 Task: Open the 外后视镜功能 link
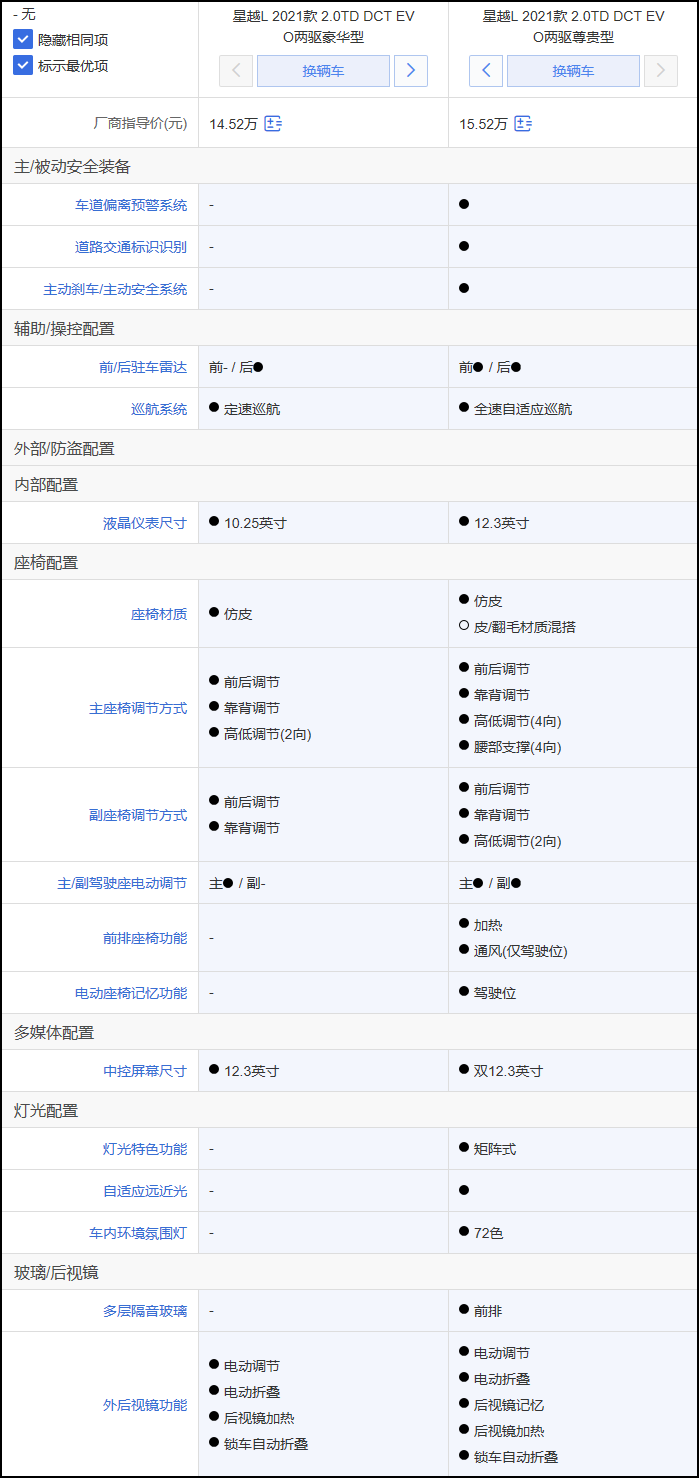145,1405
